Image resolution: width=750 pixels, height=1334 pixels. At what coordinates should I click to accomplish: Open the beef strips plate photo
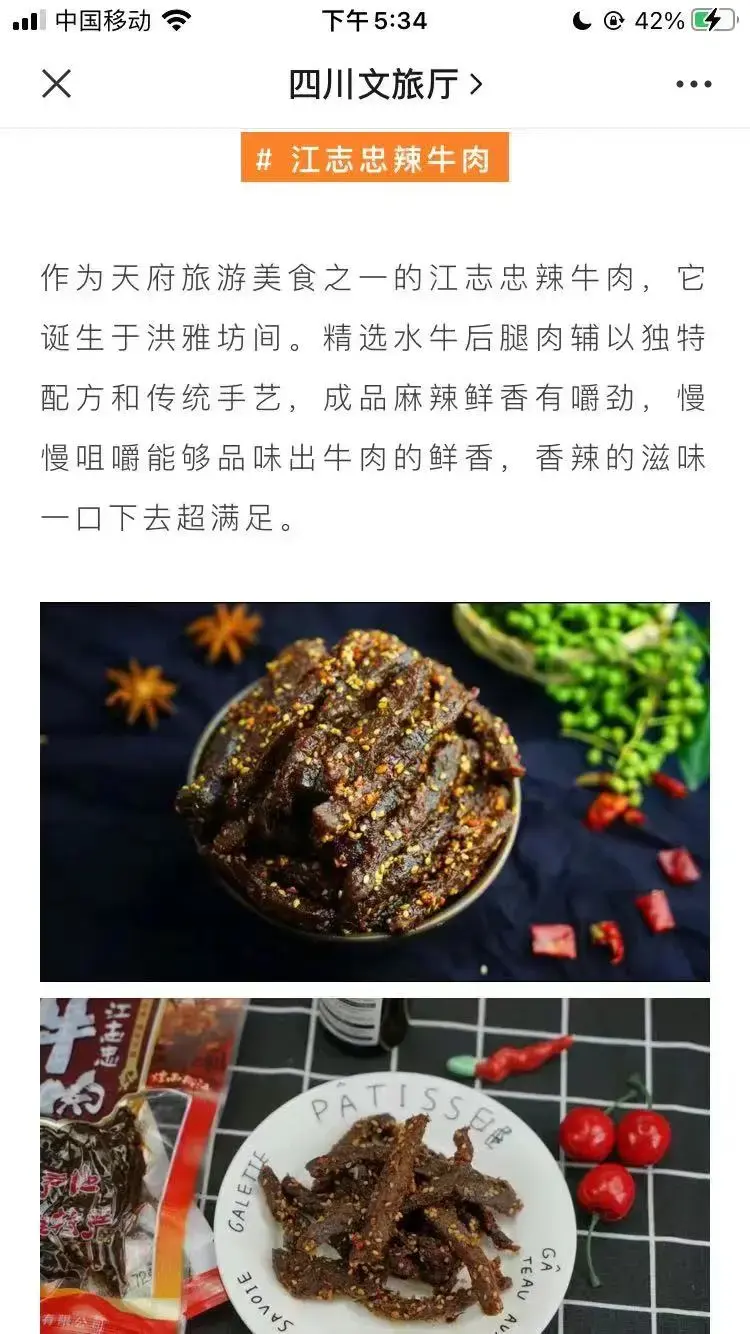375,1165
